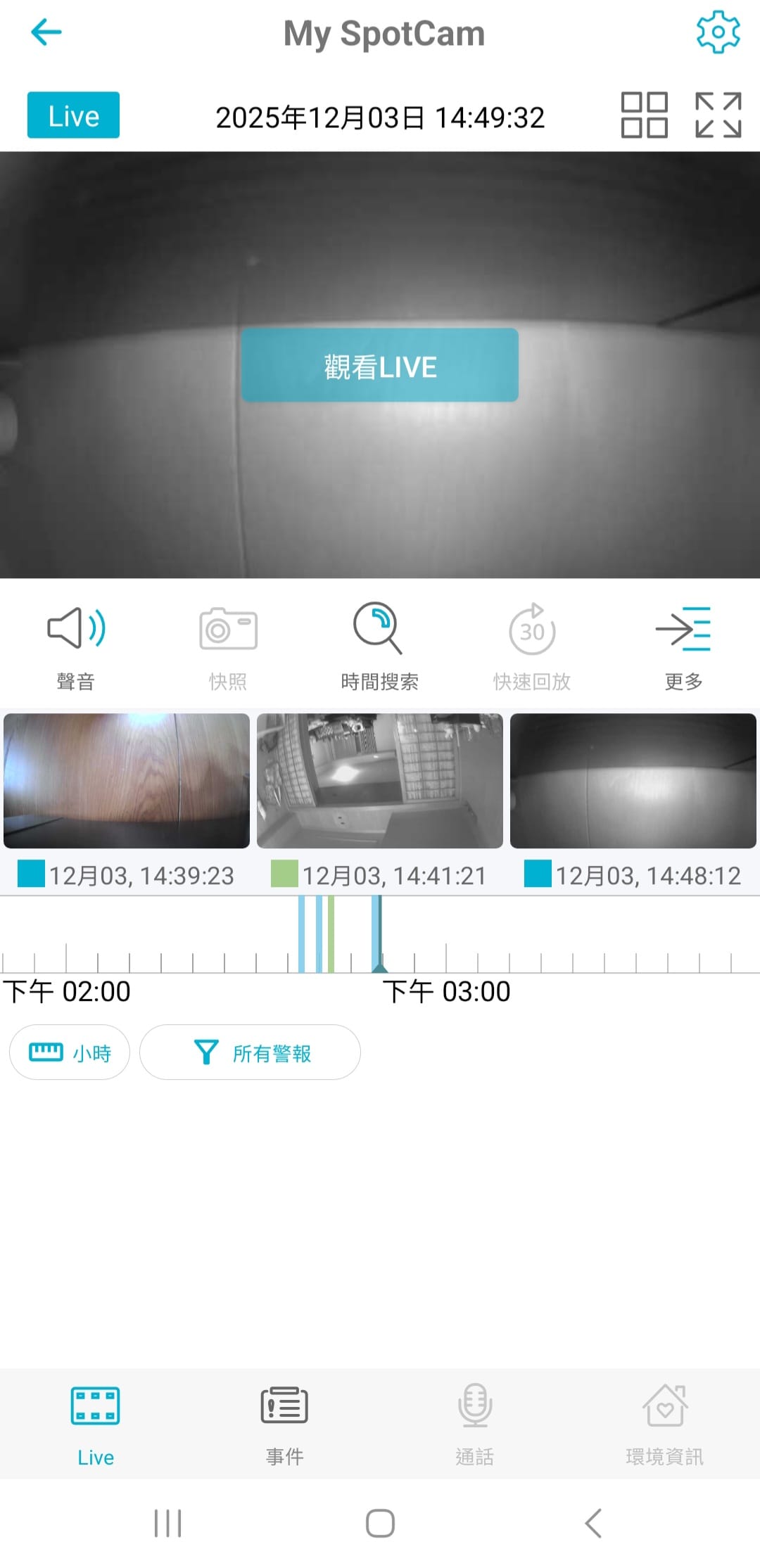The height and width of the screenshot is (1568, 760).
Task: Tap the Live badge button
Action: [x=73, y=115]
